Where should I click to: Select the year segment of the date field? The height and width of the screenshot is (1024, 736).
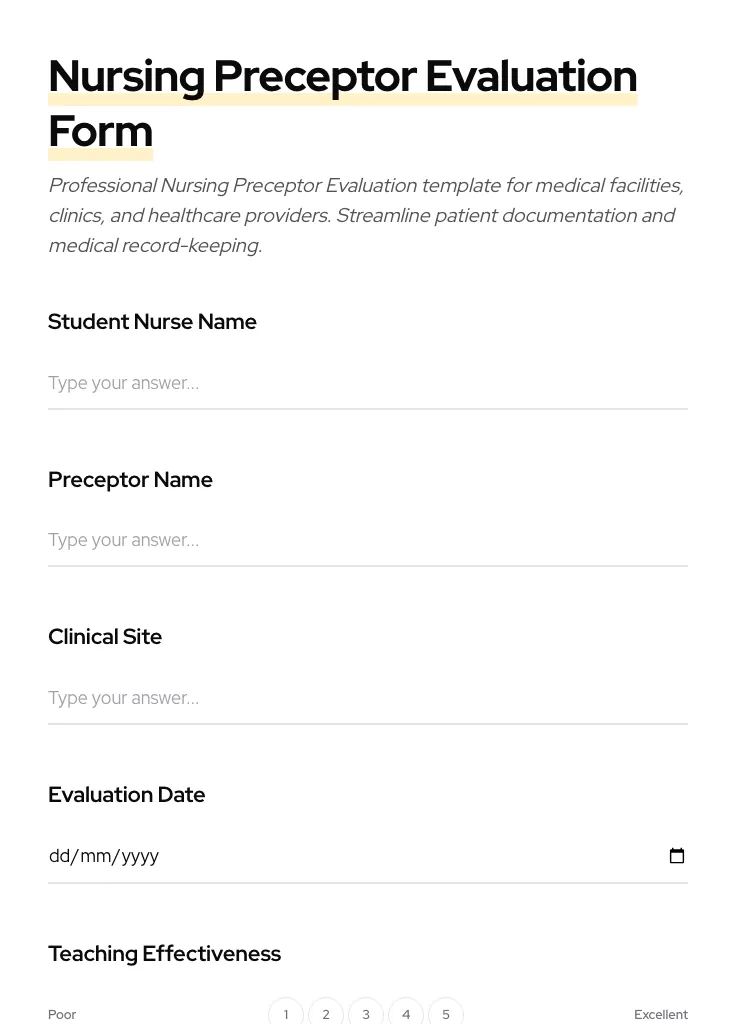[136, 856]
